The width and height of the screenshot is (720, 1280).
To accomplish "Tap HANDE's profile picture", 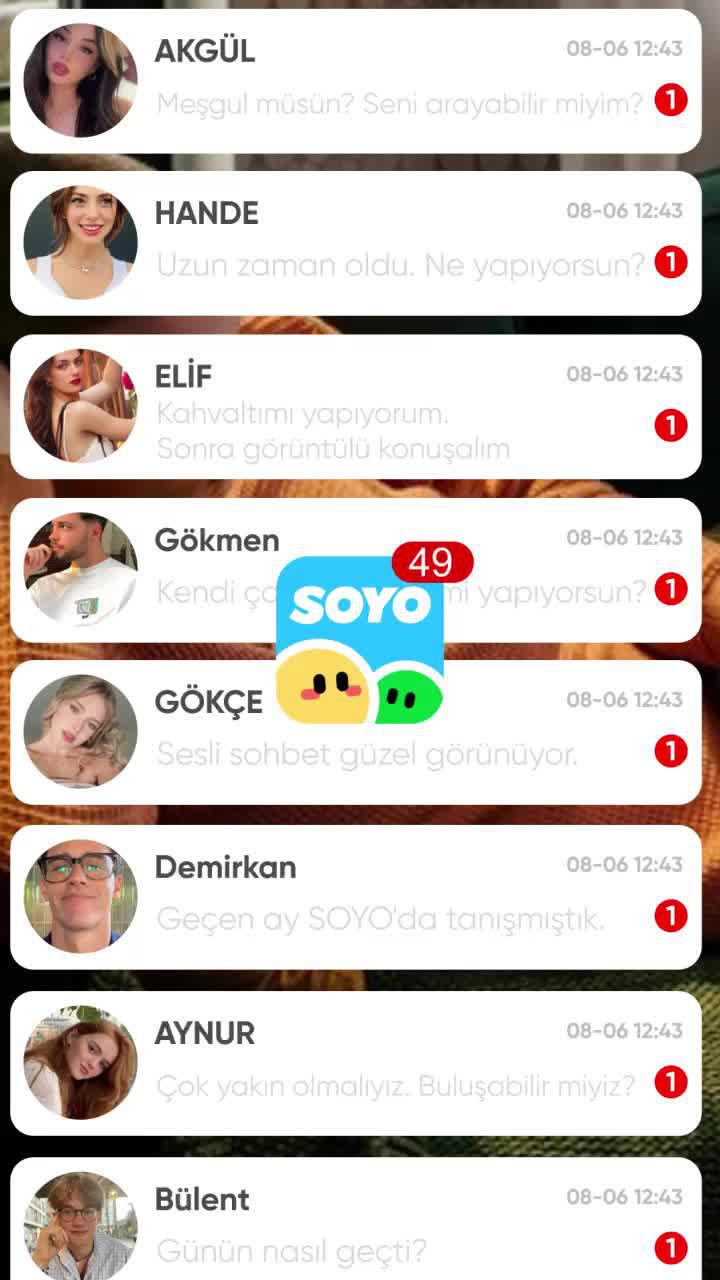I will (80, 242).
